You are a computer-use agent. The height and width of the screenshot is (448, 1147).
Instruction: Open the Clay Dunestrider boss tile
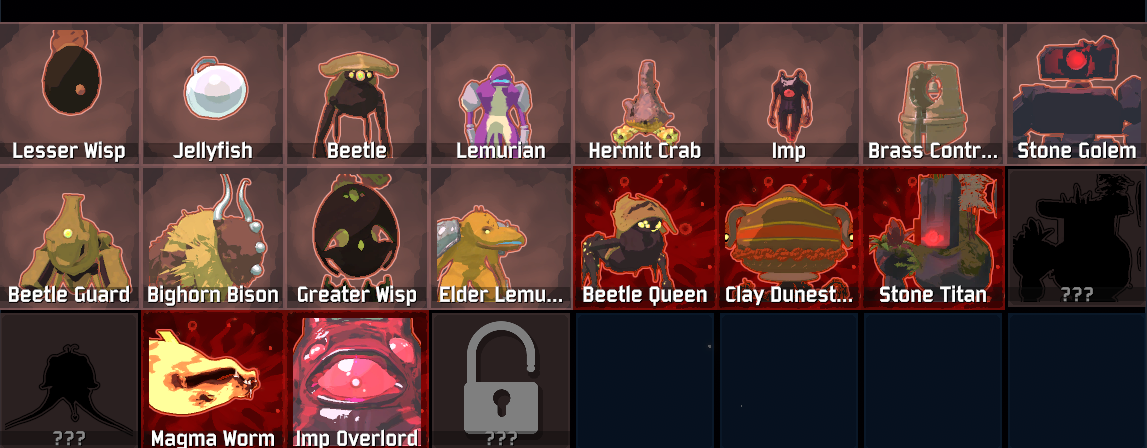click(789, 238)
